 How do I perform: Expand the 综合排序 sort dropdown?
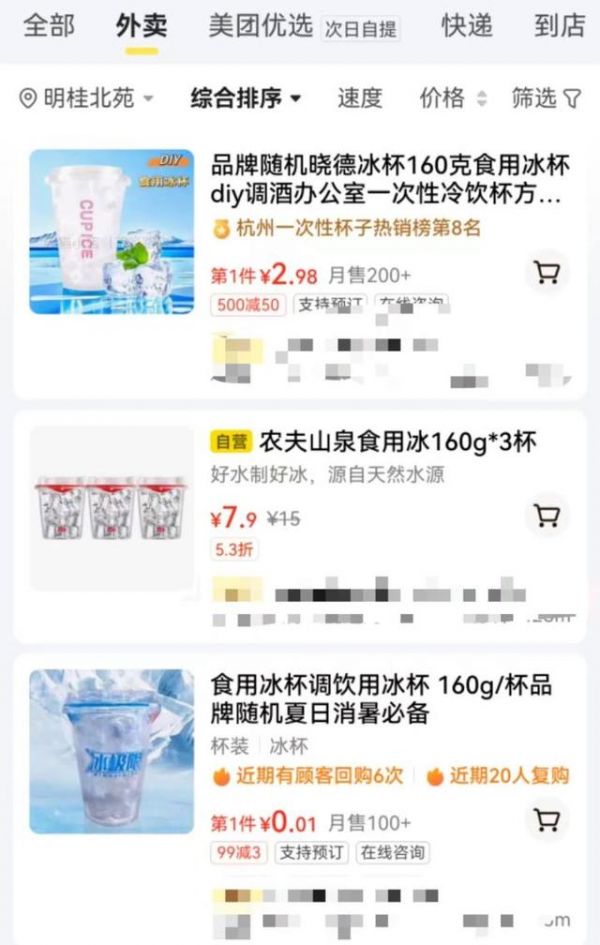coord(246,98)
